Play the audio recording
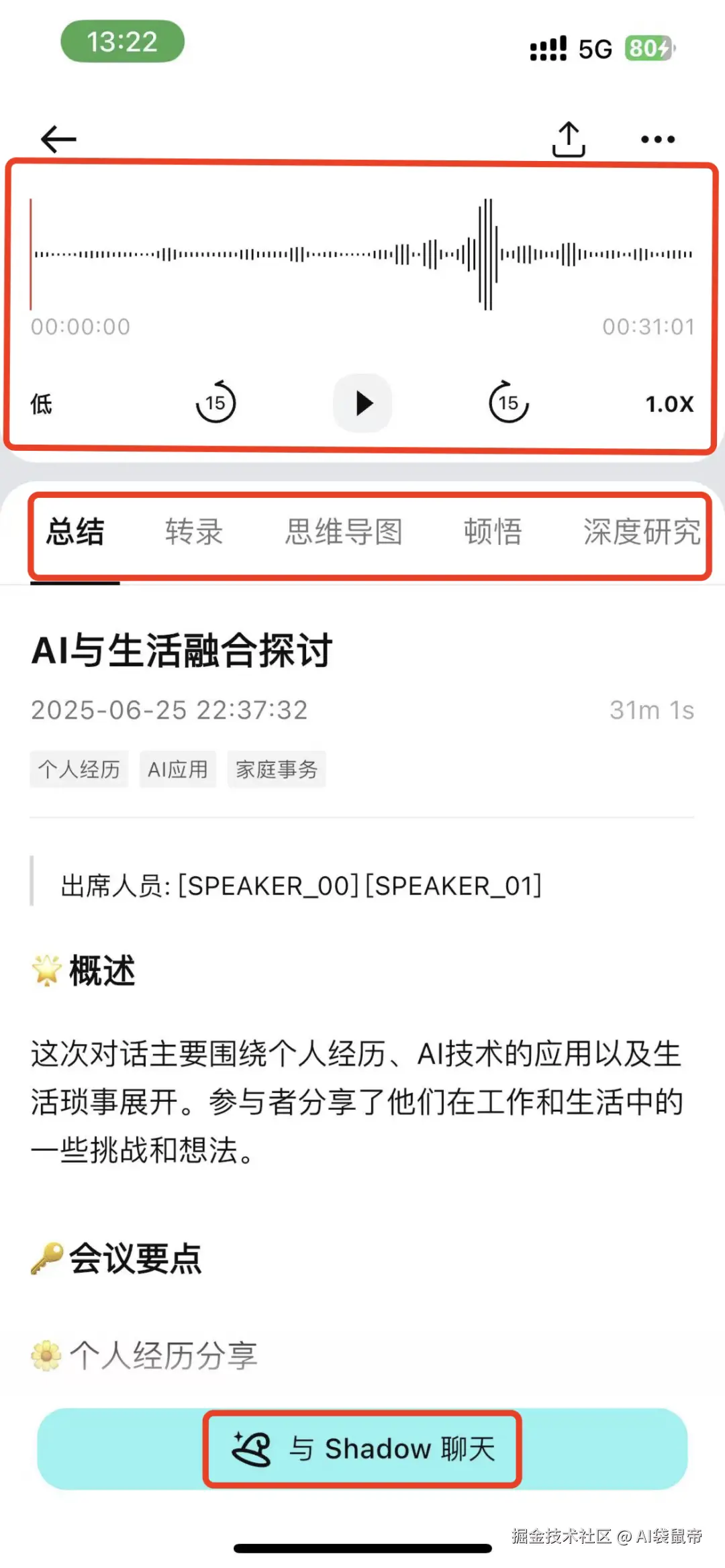Screen dimensions: 725x1568 tap(363, 403)
